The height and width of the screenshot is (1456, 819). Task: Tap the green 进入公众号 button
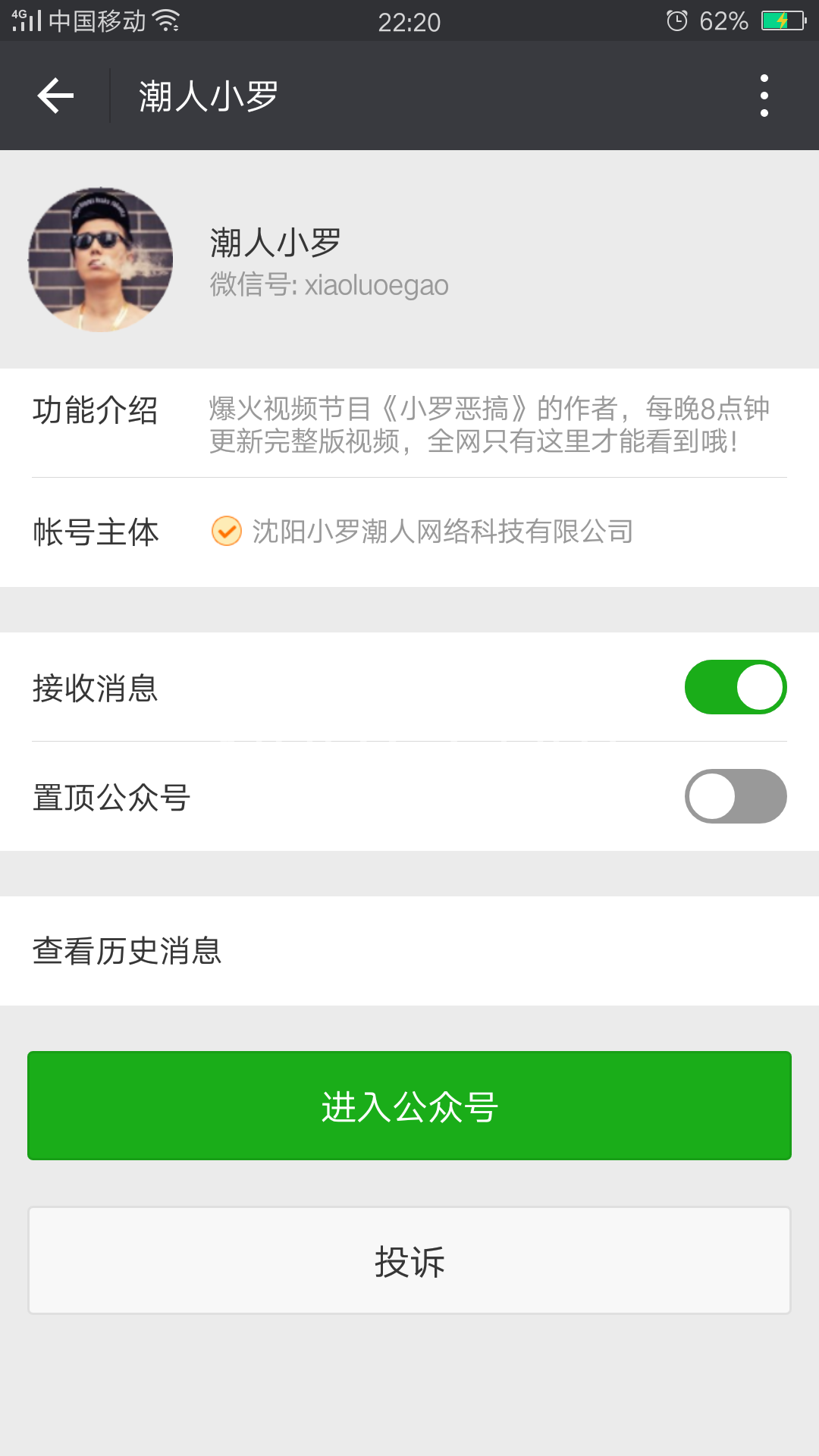(x=409, y=1106)
